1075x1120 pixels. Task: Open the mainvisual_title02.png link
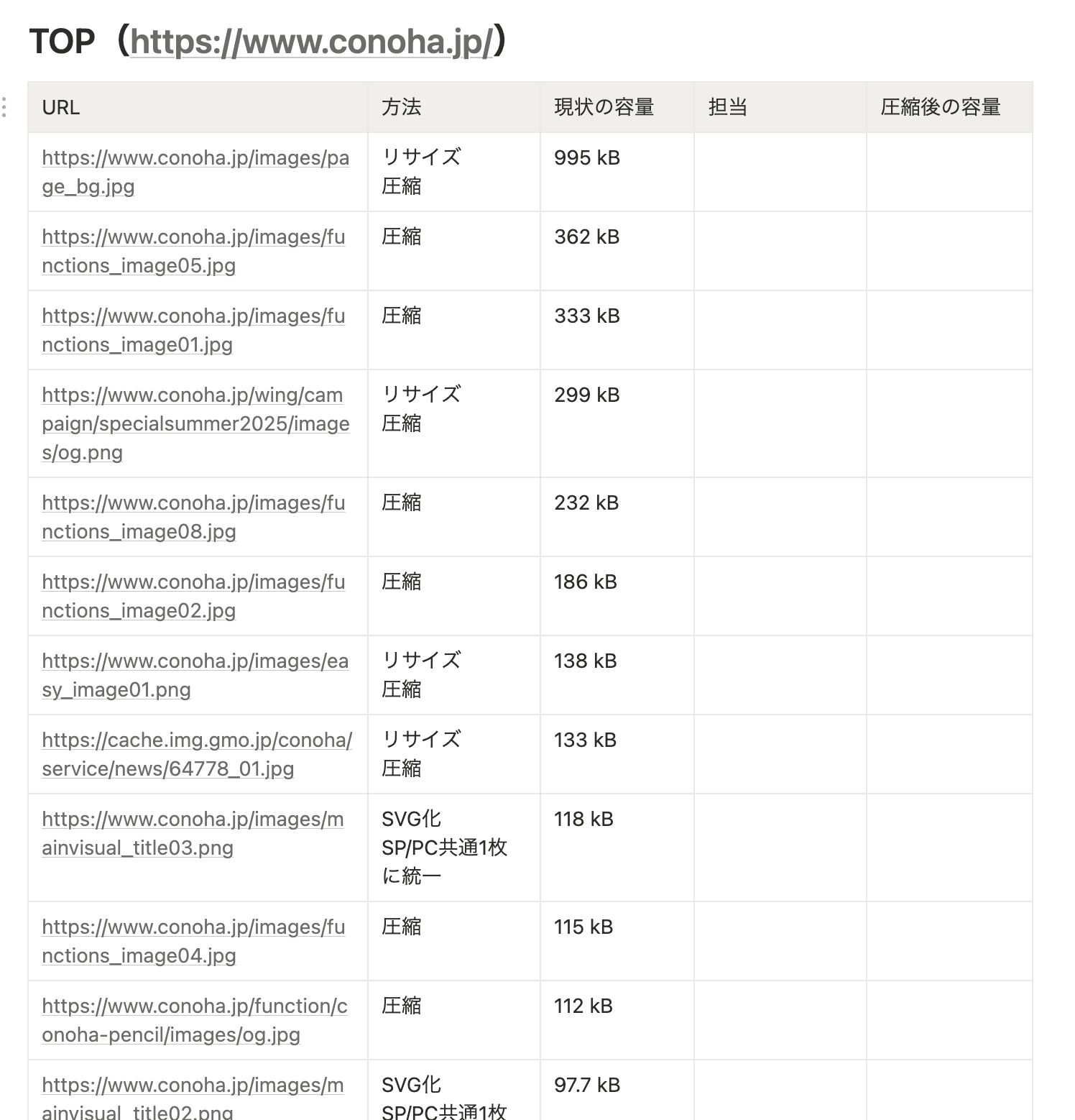coord(192,1085)
